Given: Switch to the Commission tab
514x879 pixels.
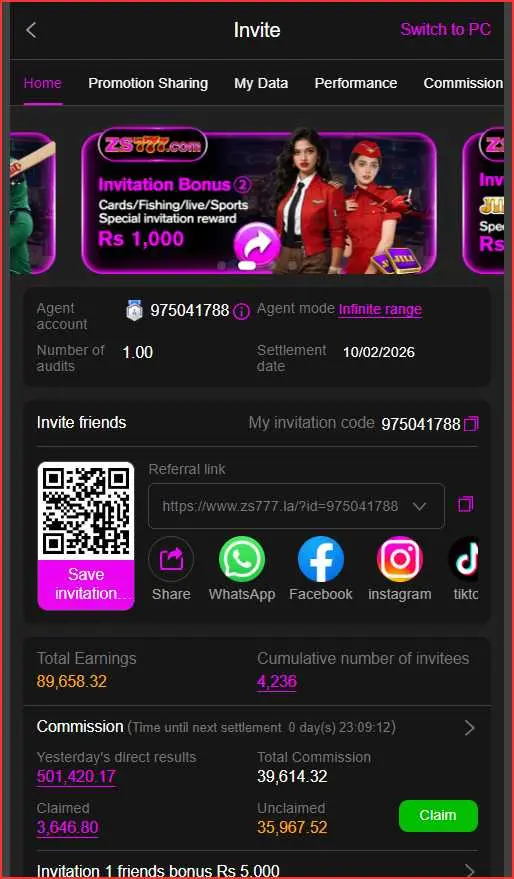Looking at the screenshot, I should coord(463,84).
